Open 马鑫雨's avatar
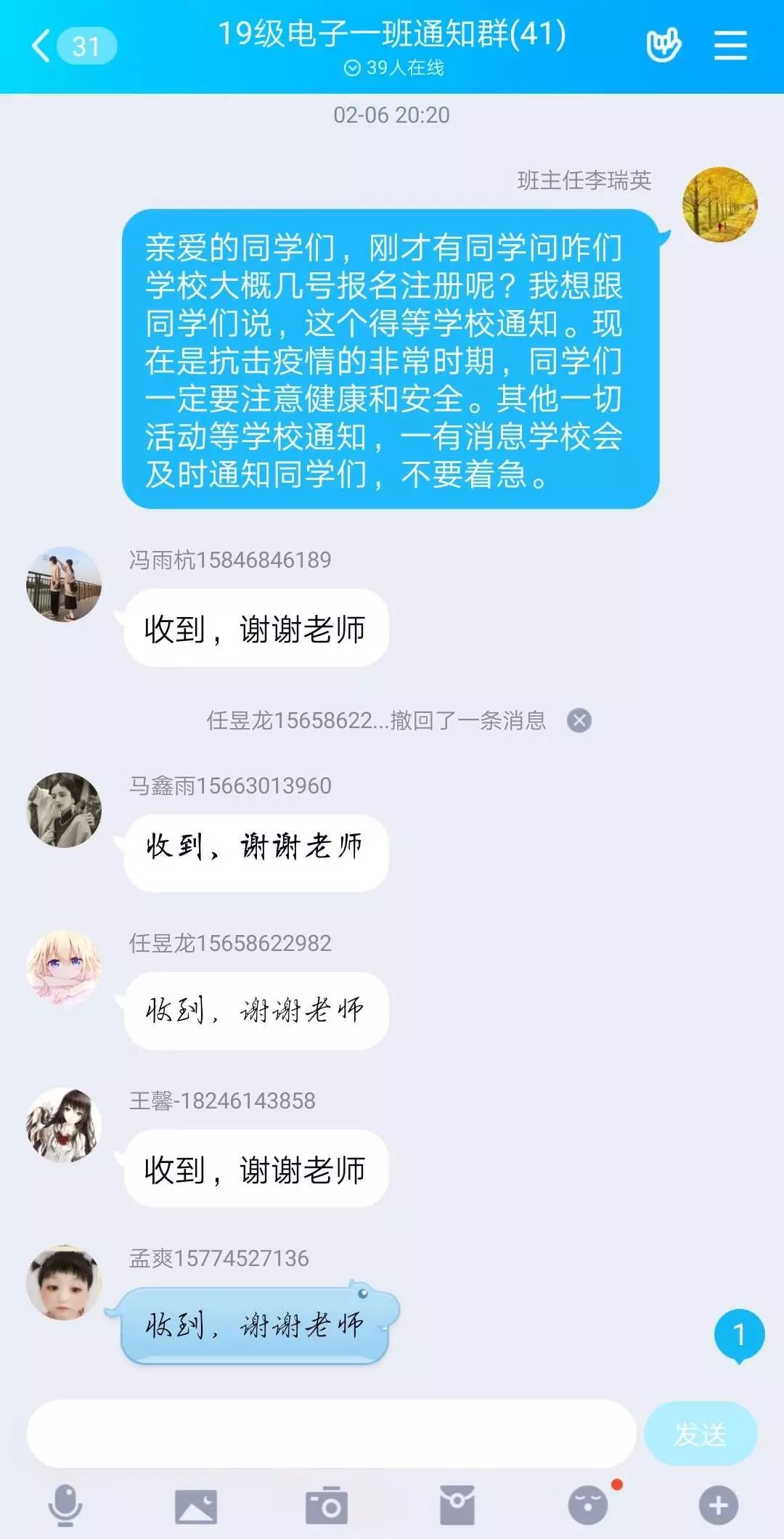Screen dimensions: 784x1539 click(64, 809)
